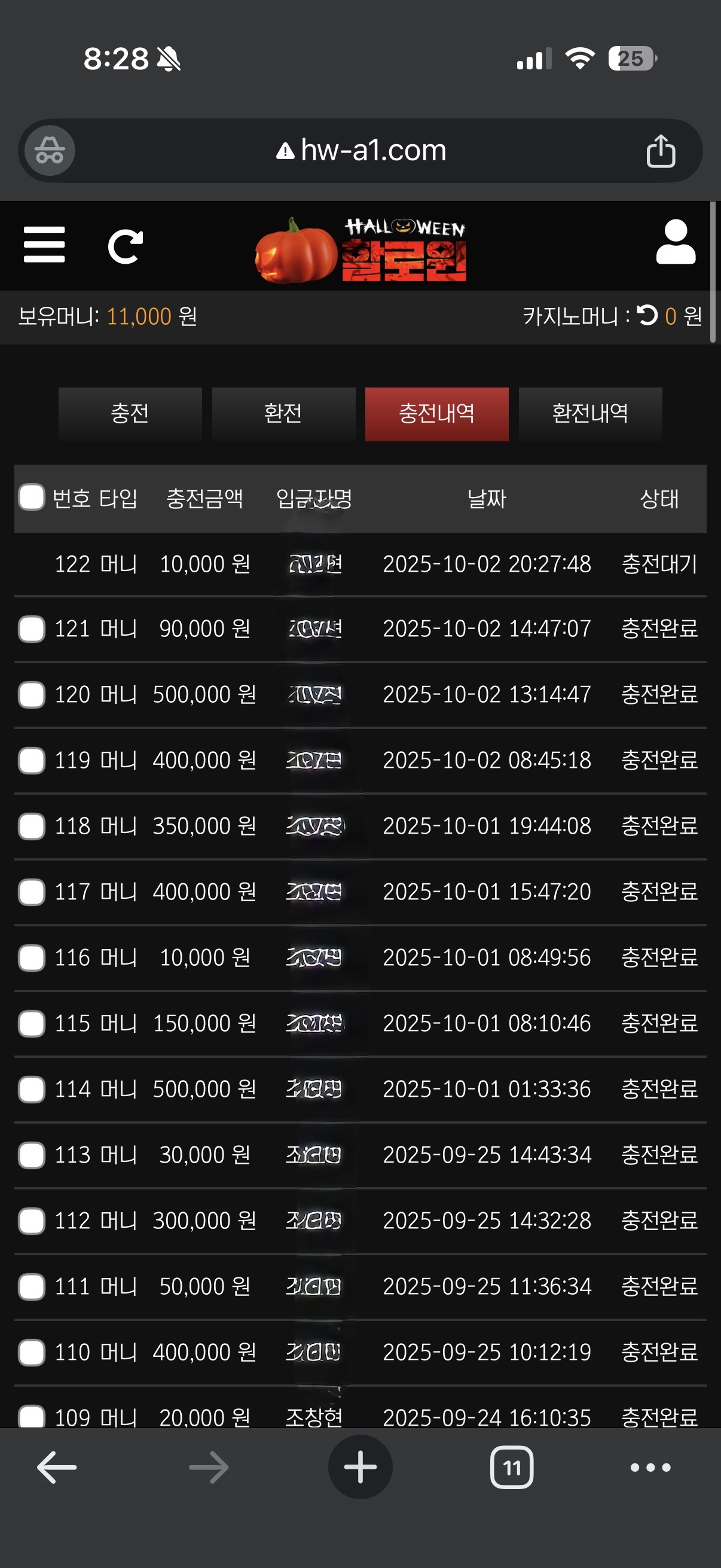Screen dimensions: 721x1568
Task: Open a new browser tab
Action: coord(360,1468)
